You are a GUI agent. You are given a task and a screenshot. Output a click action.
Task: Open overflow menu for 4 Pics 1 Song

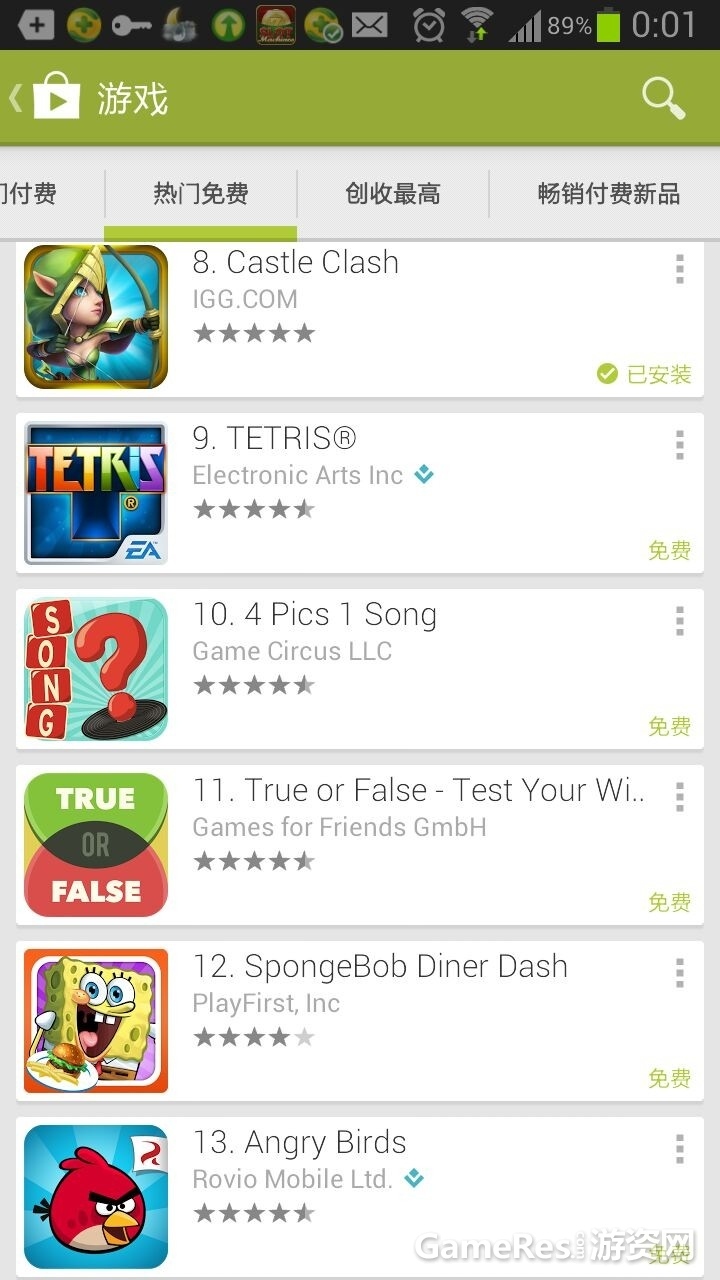coord(679,621)
